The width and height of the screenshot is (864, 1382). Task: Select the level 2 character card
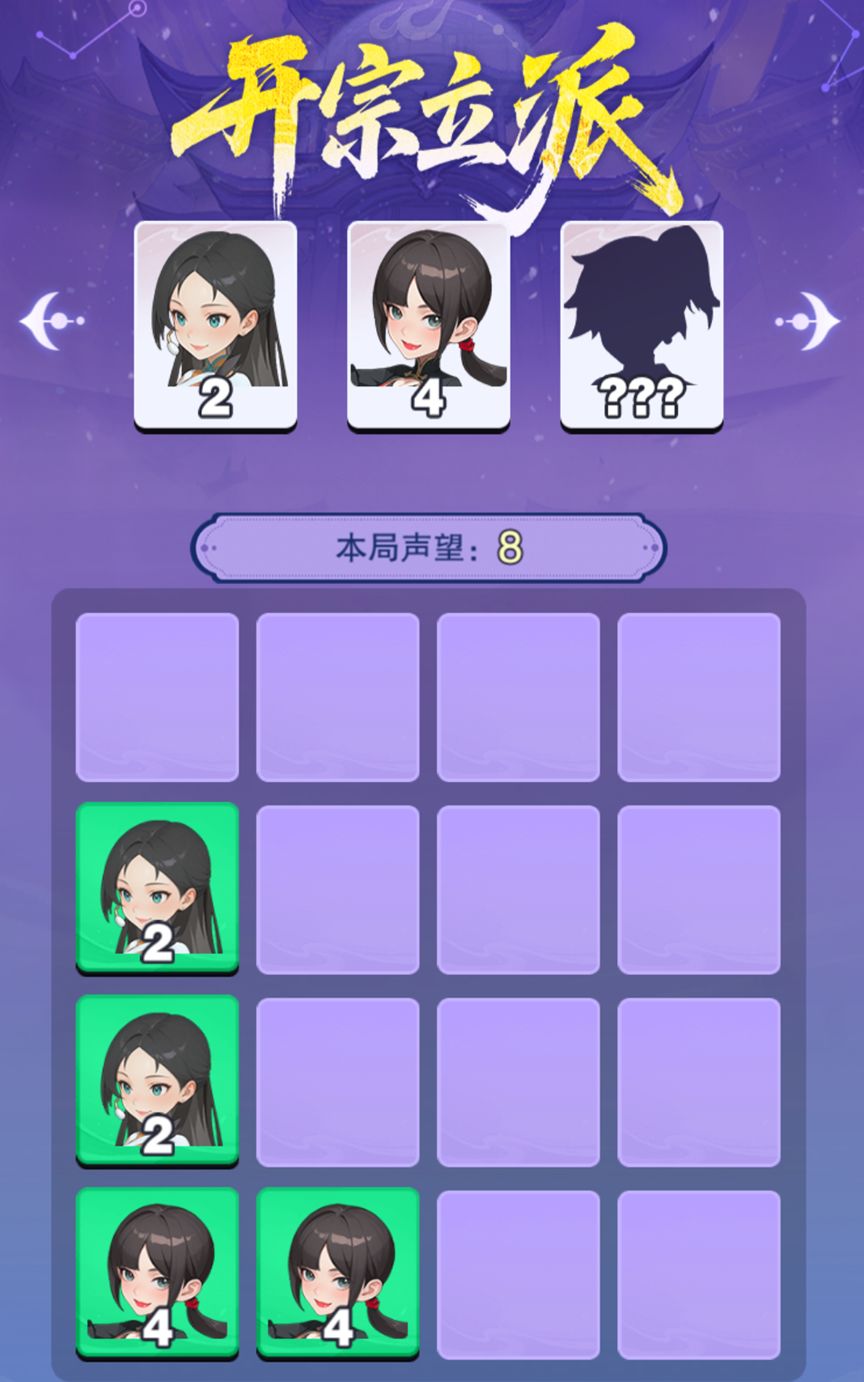[x=213, y=320]
